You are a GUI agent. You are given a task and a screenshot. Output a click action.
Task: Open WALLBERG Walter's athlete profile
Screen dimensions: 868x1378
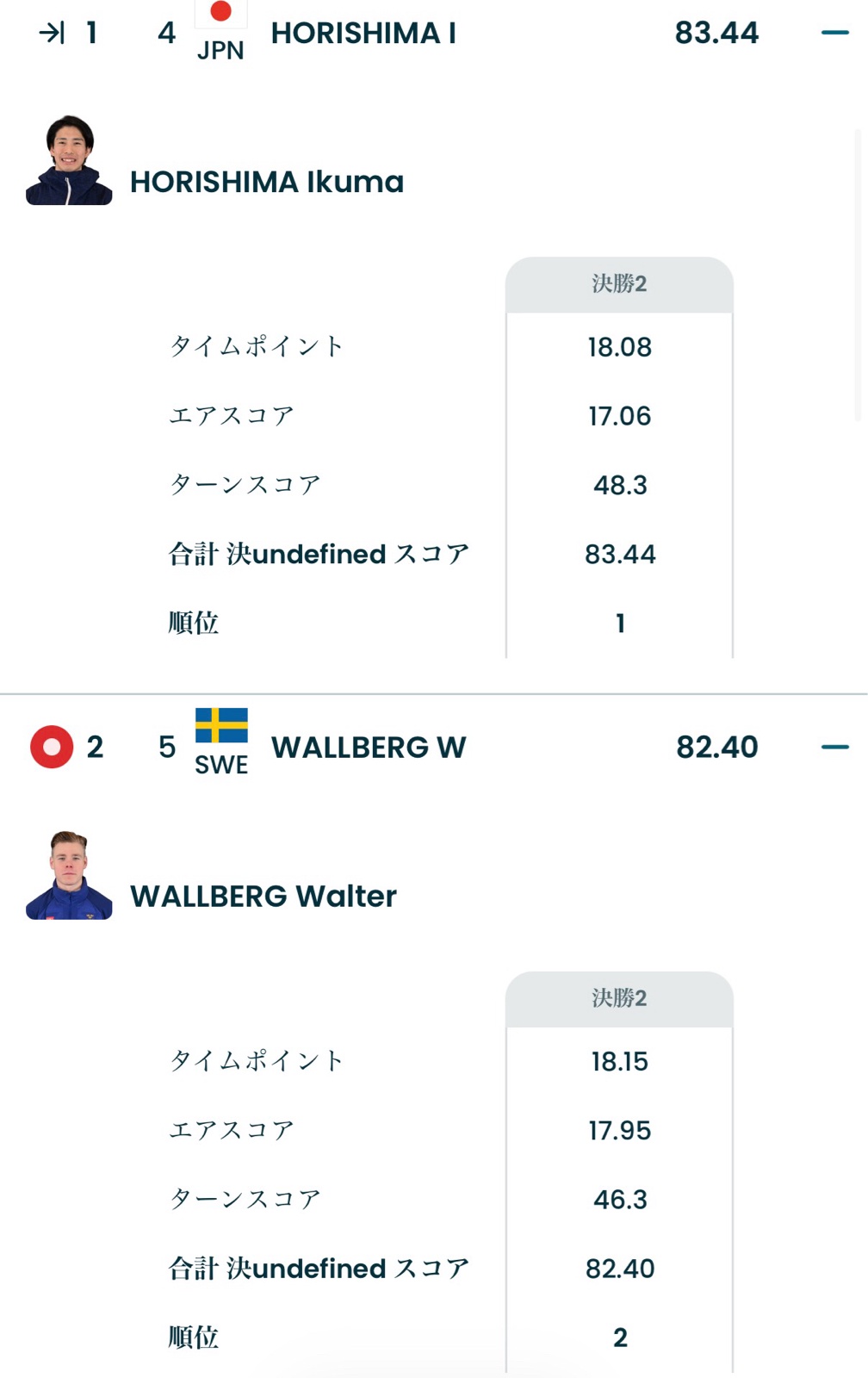[263, 896]
